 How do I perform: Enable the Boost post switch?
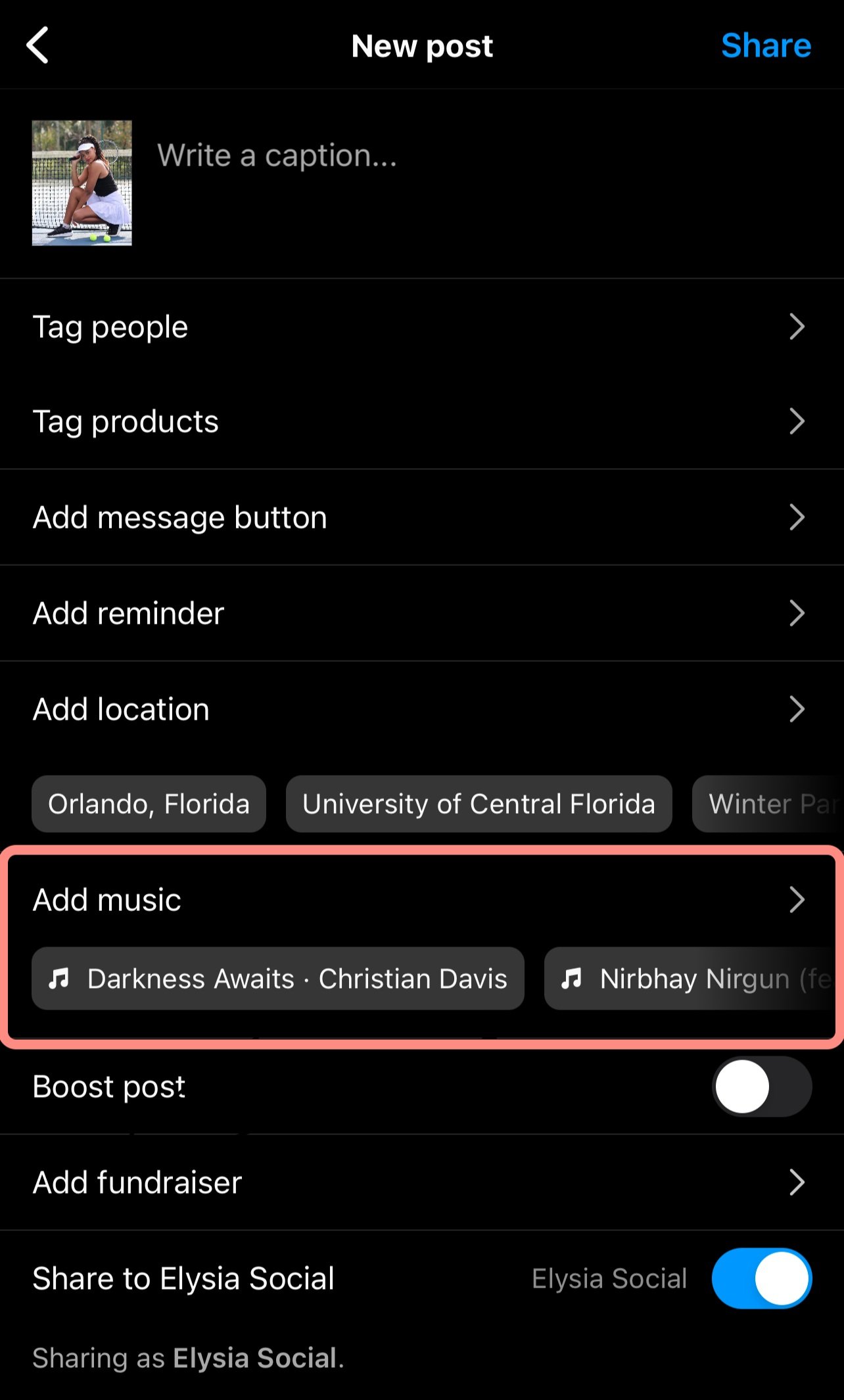point(762,1086)
